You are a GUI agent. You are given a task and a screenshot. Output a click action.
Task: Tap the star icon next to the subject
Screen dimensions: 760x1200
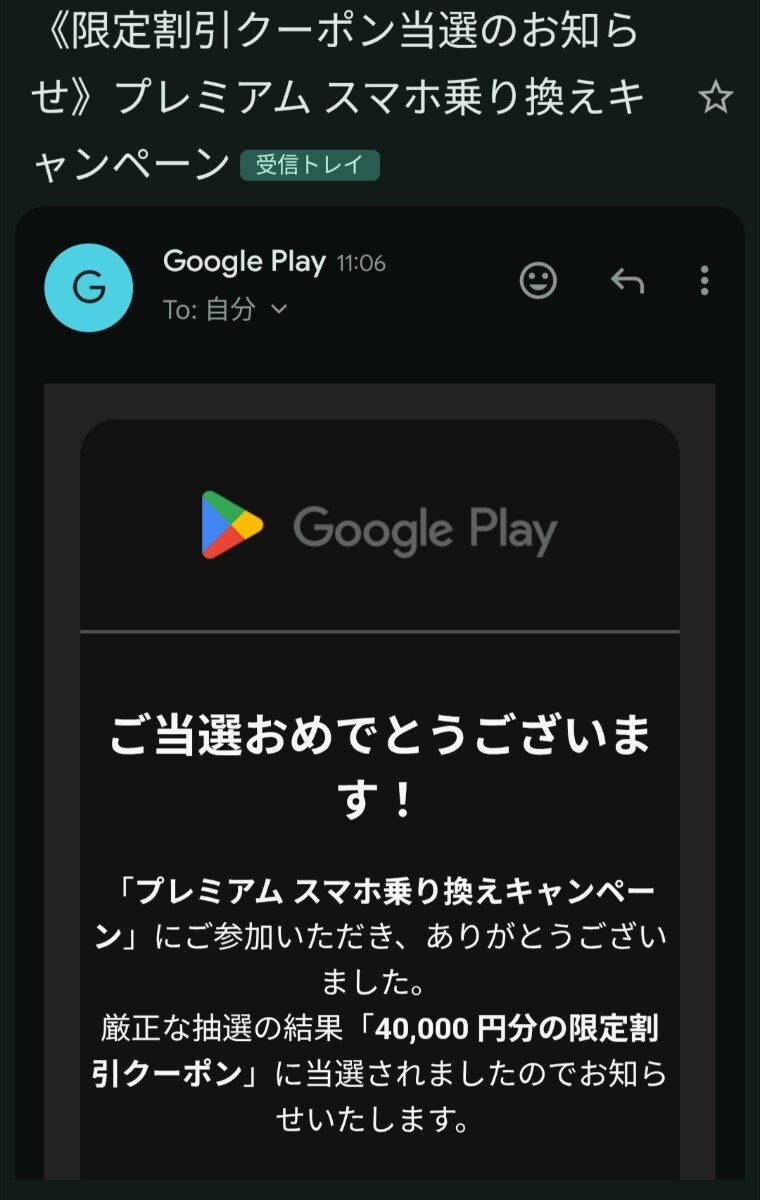tap(716, 96)
